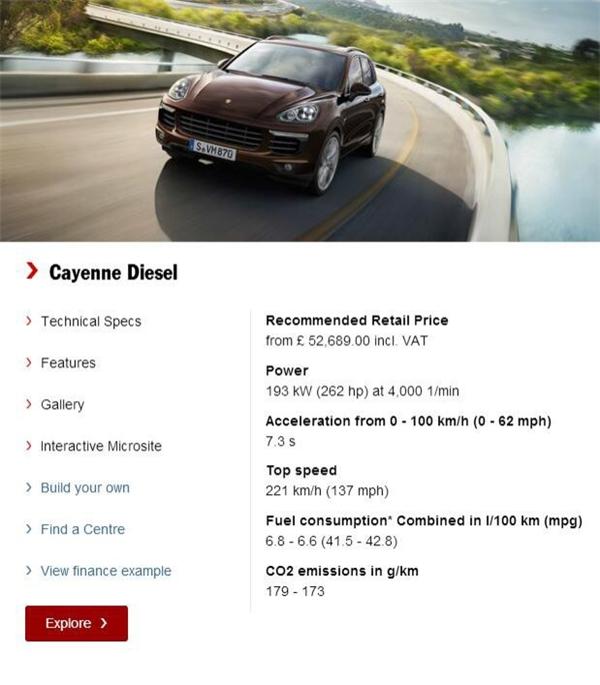
Task: Launch the Interactive Microsite
Action: coord(100,446)
